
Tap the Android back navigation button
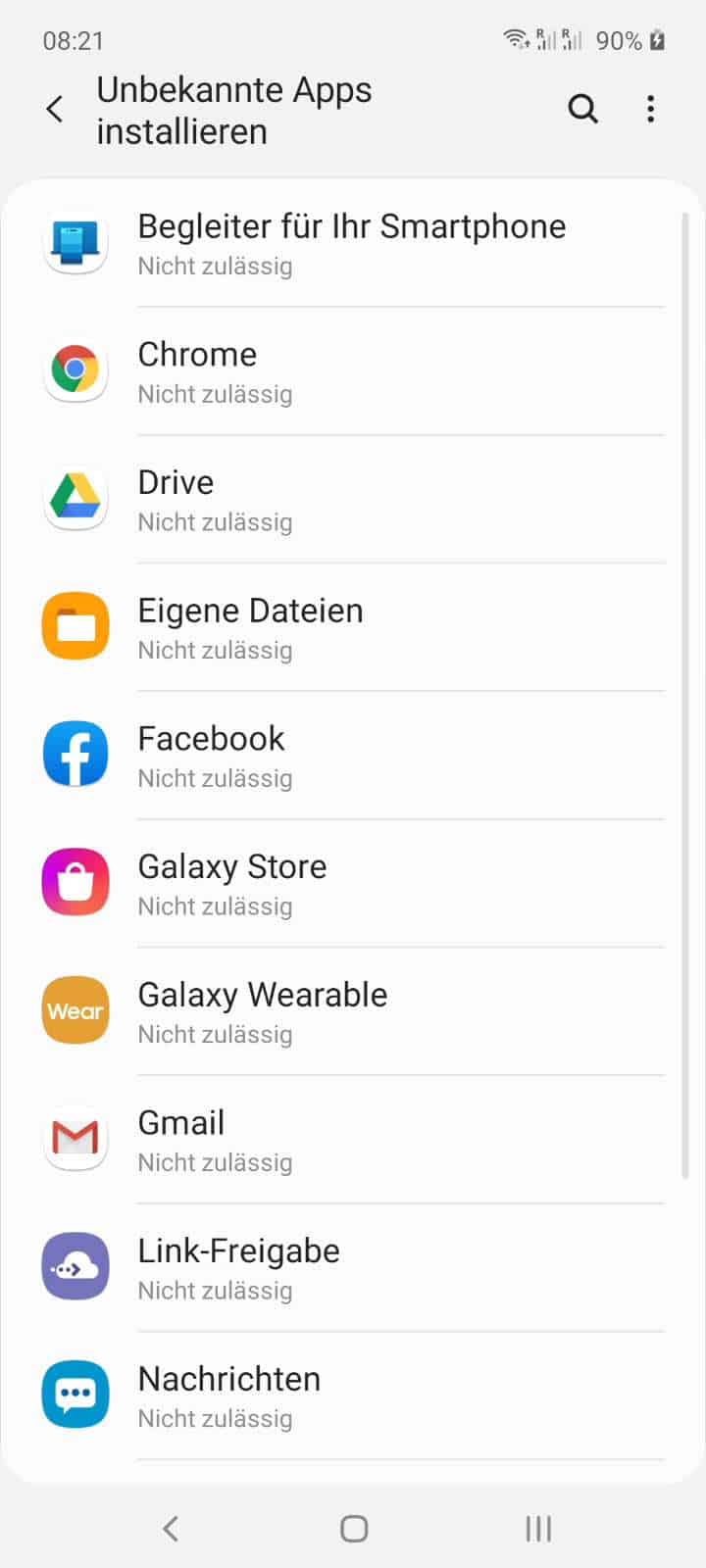point(171,1527)
